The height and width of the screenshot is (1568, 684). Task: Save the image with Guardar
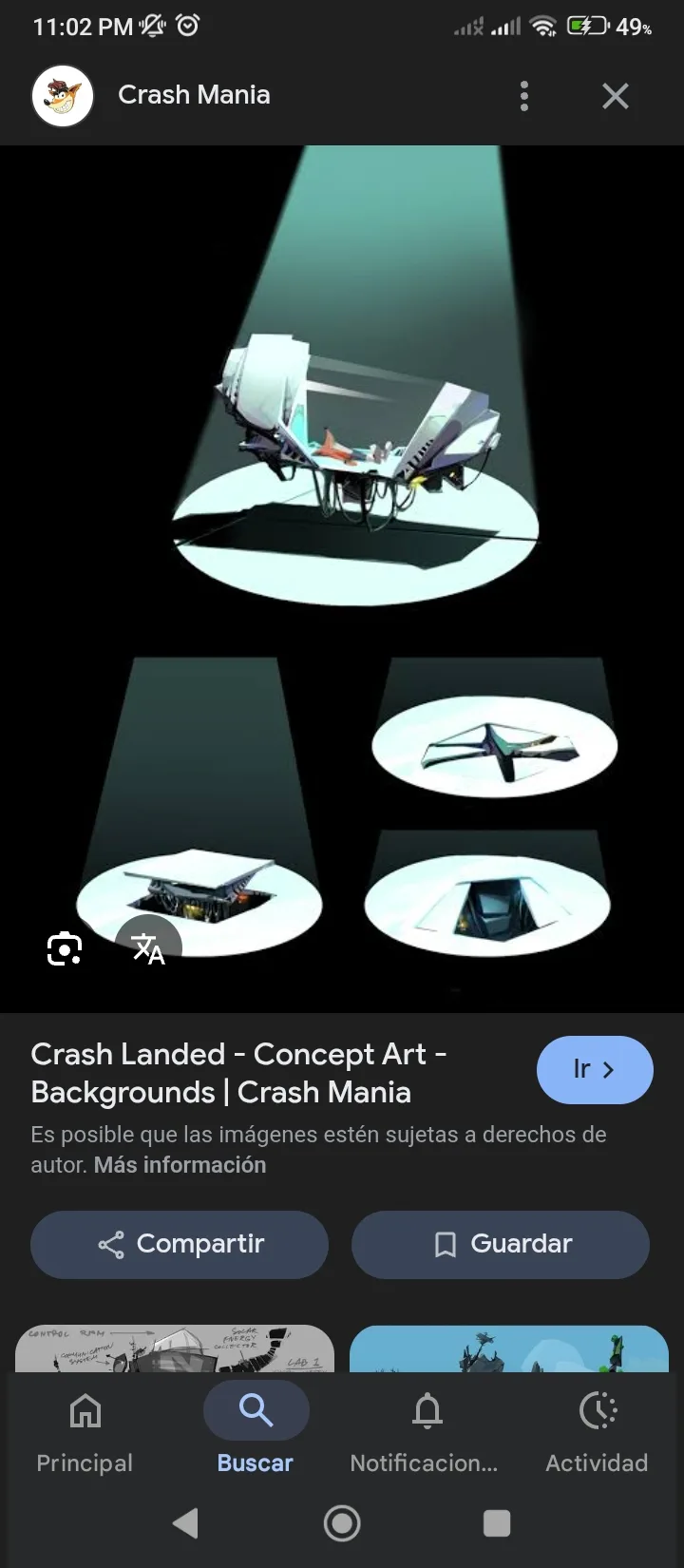pyautogui.click(x=501, y=1244)
